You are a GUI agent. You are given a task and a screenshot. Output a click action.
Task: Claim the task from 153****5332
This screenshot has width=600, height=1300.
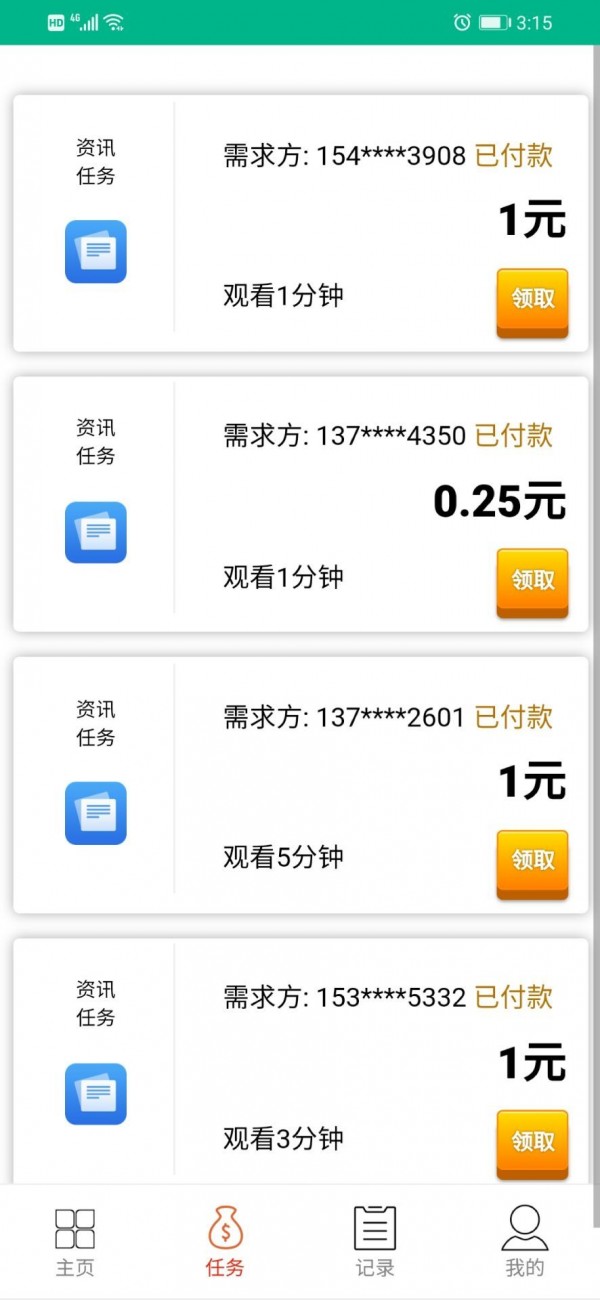tap(532, 1142)
